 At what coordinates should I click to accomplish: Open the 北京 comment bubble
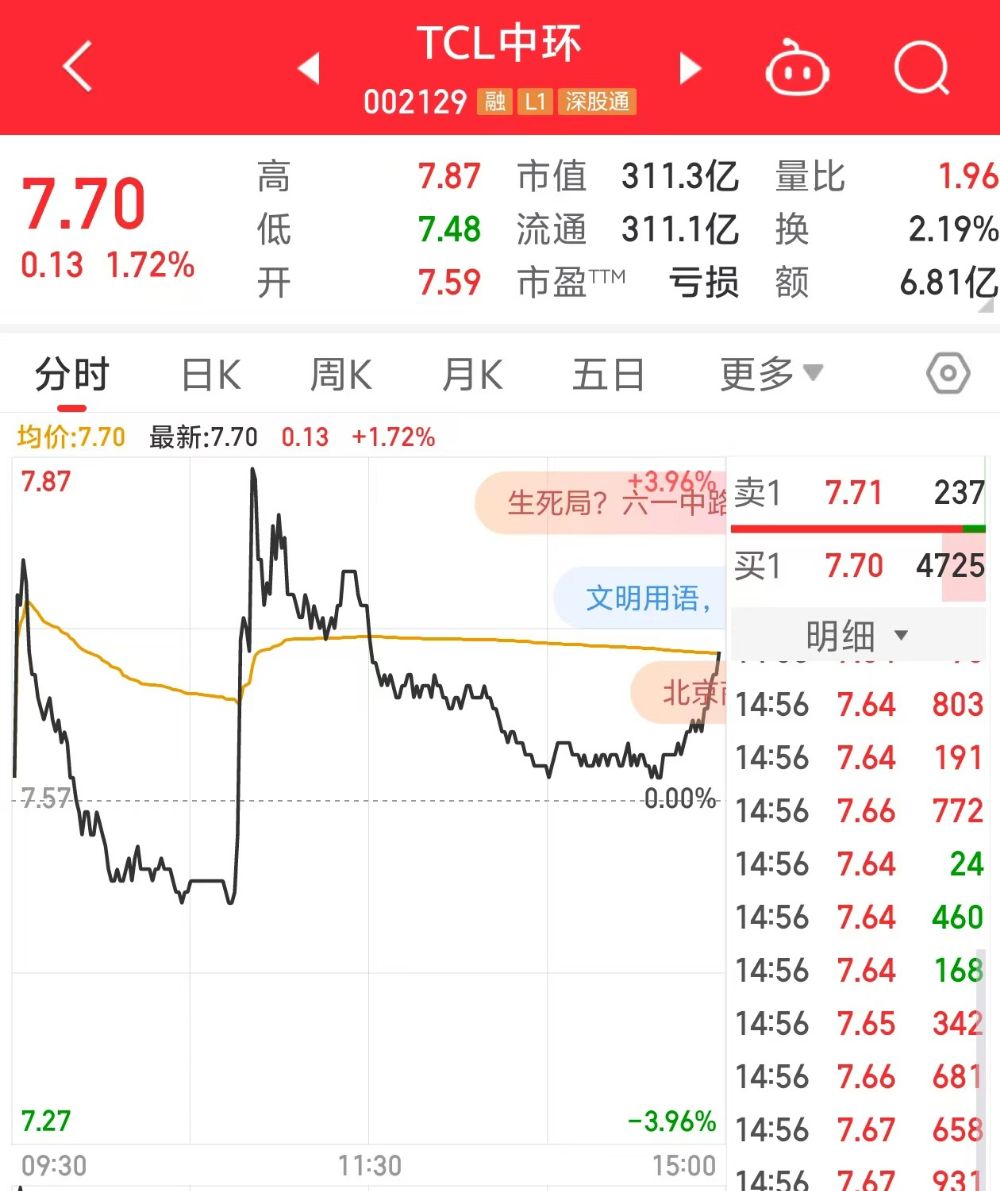pyautogui.click(x=680, y=692)
